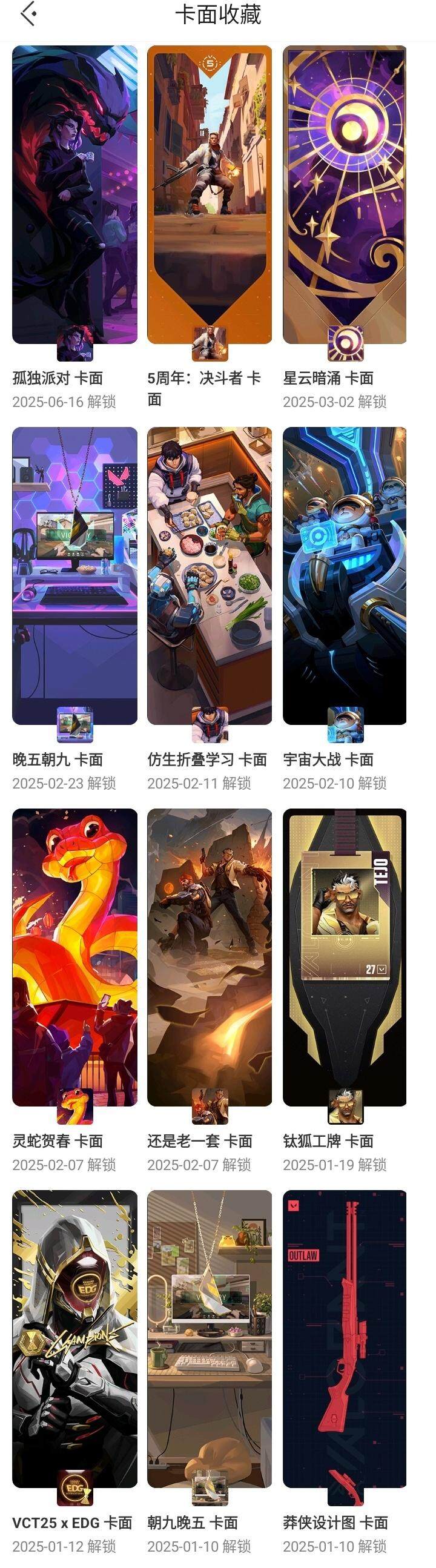View the 5周年：决斗者 card

coord(210,195)
